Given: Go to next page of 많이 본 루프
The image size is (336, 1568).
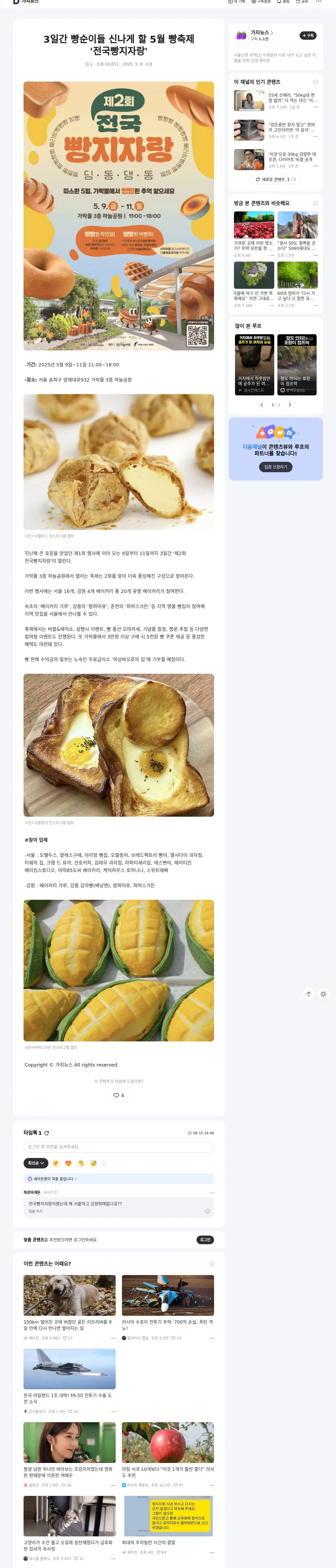Looking at the screenshot, I should [290, 405].
